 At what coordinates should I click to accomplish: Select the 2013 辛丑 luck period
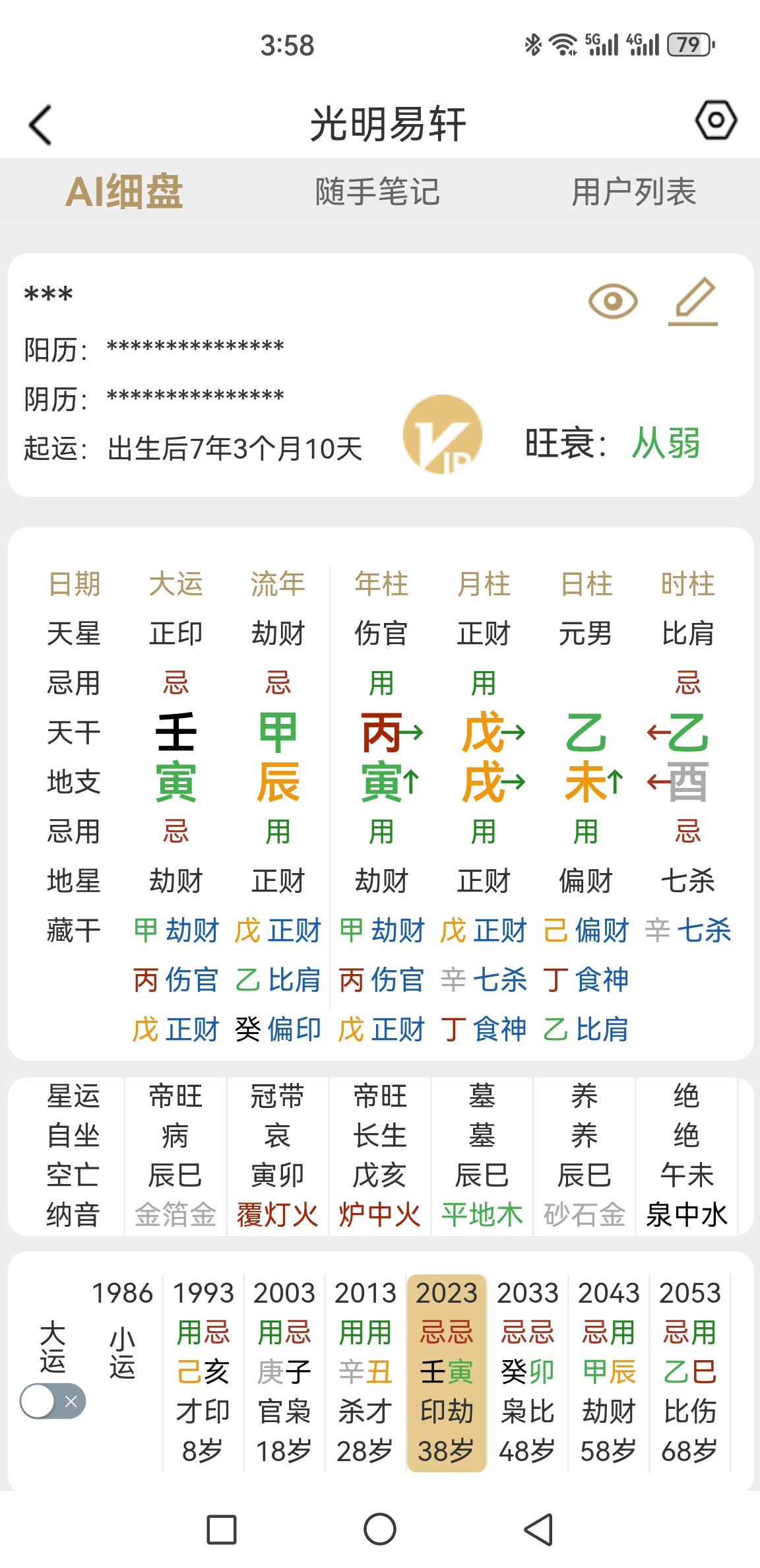click(365, 1373)
